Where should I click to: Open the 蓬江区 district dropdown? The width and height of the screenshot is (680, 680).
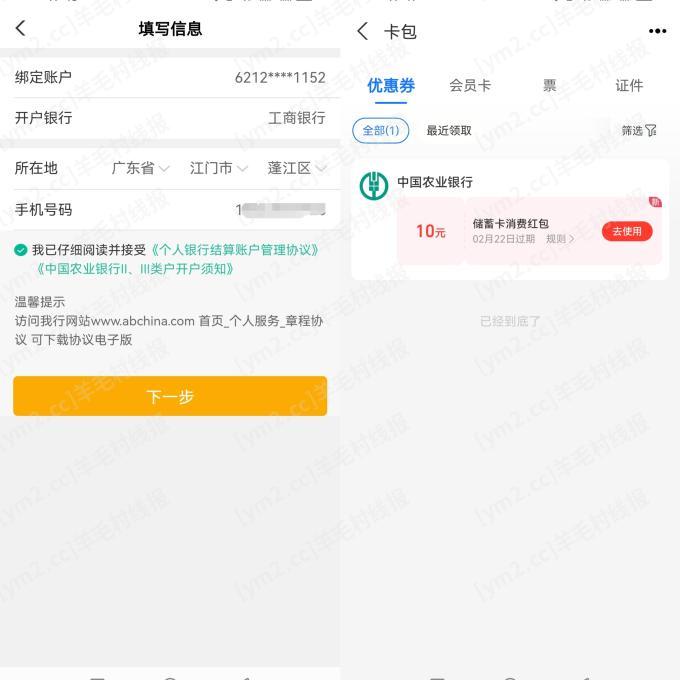click(296, 168)
